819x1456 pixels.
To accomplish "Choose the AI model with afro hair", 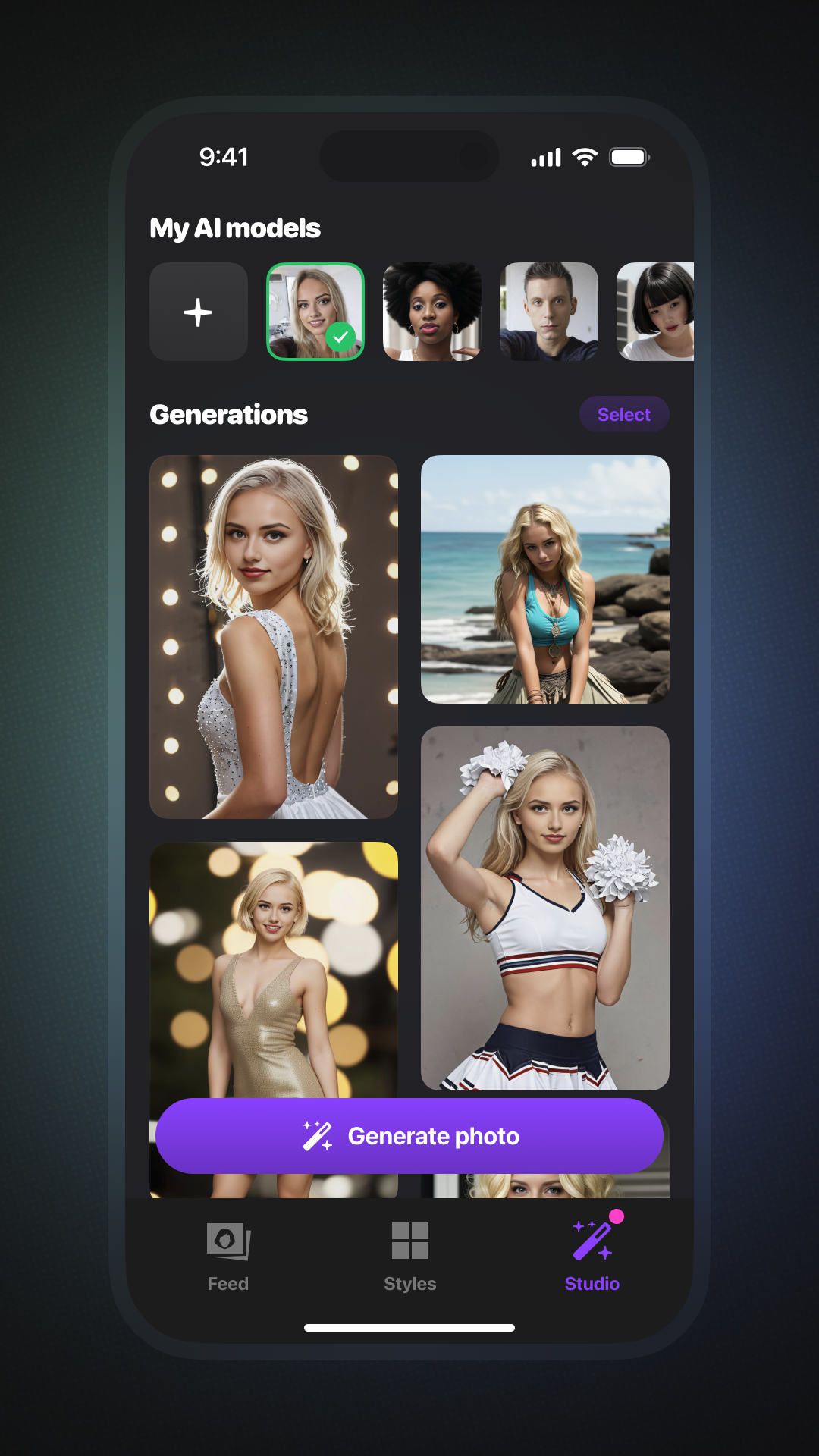I will (x=432, y=312).
